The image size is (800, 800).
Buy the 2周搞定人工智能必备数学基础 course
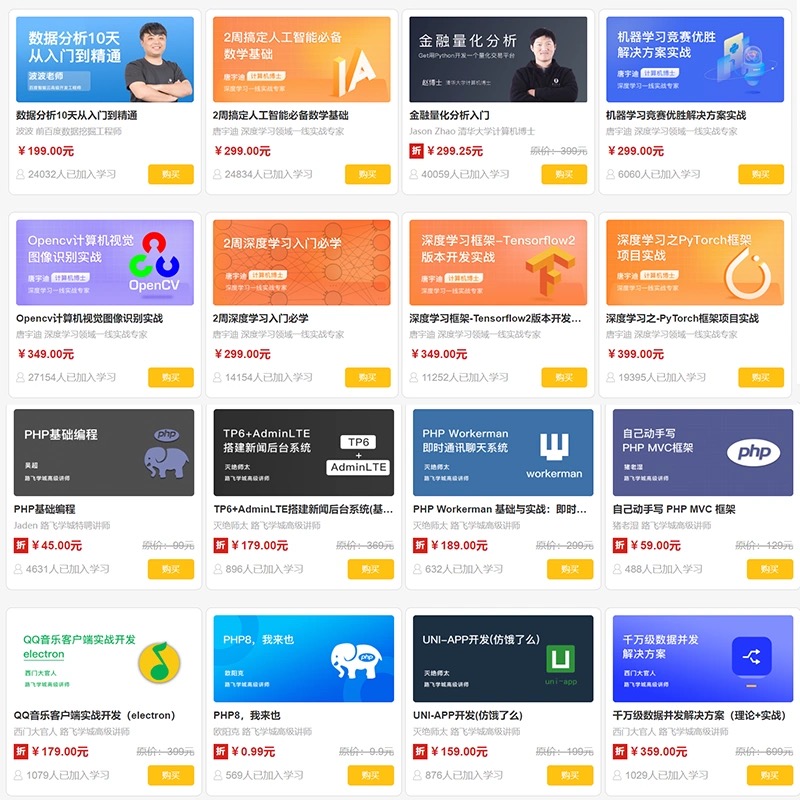click(x=367, y=174)
